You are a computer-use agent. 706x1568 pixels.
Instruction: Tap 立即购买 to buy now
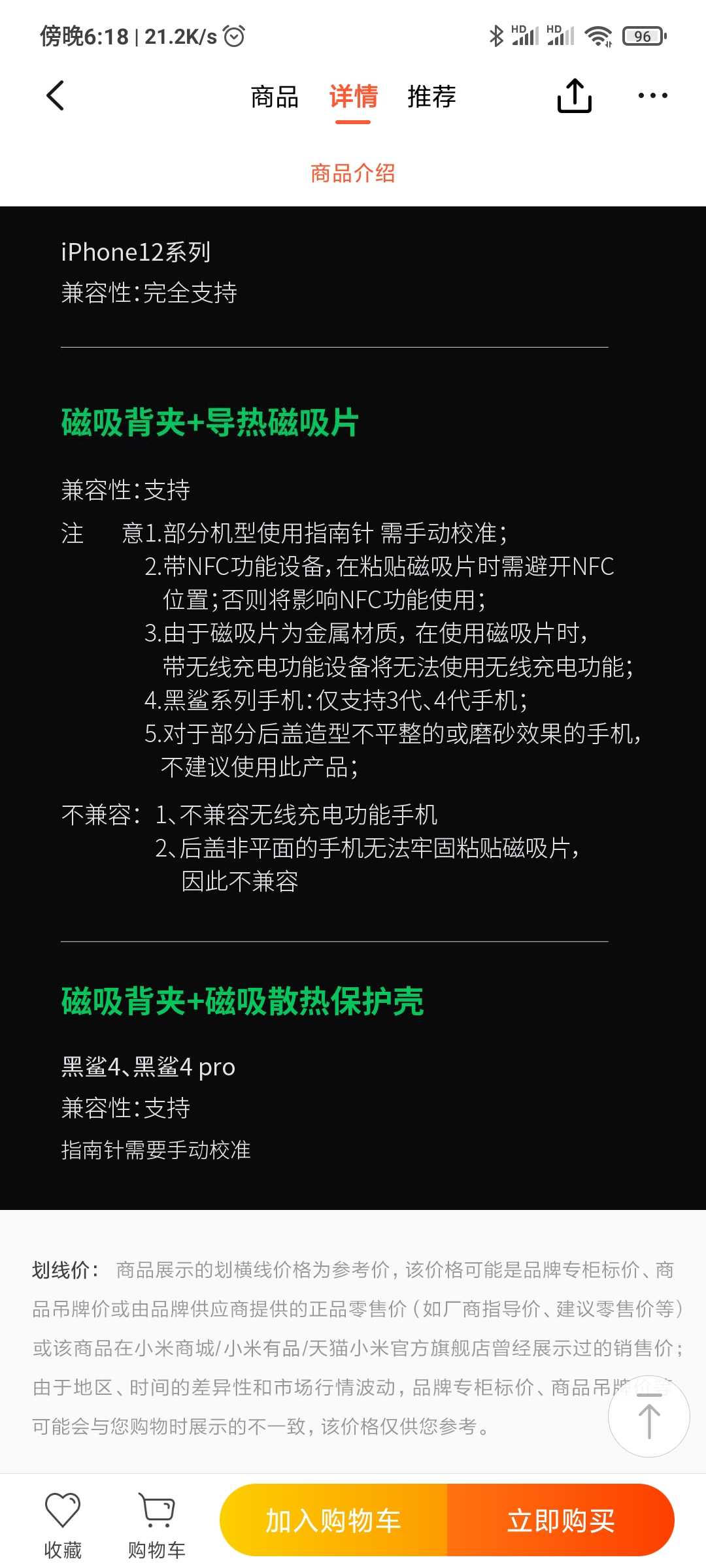(x=561, y=1520)
